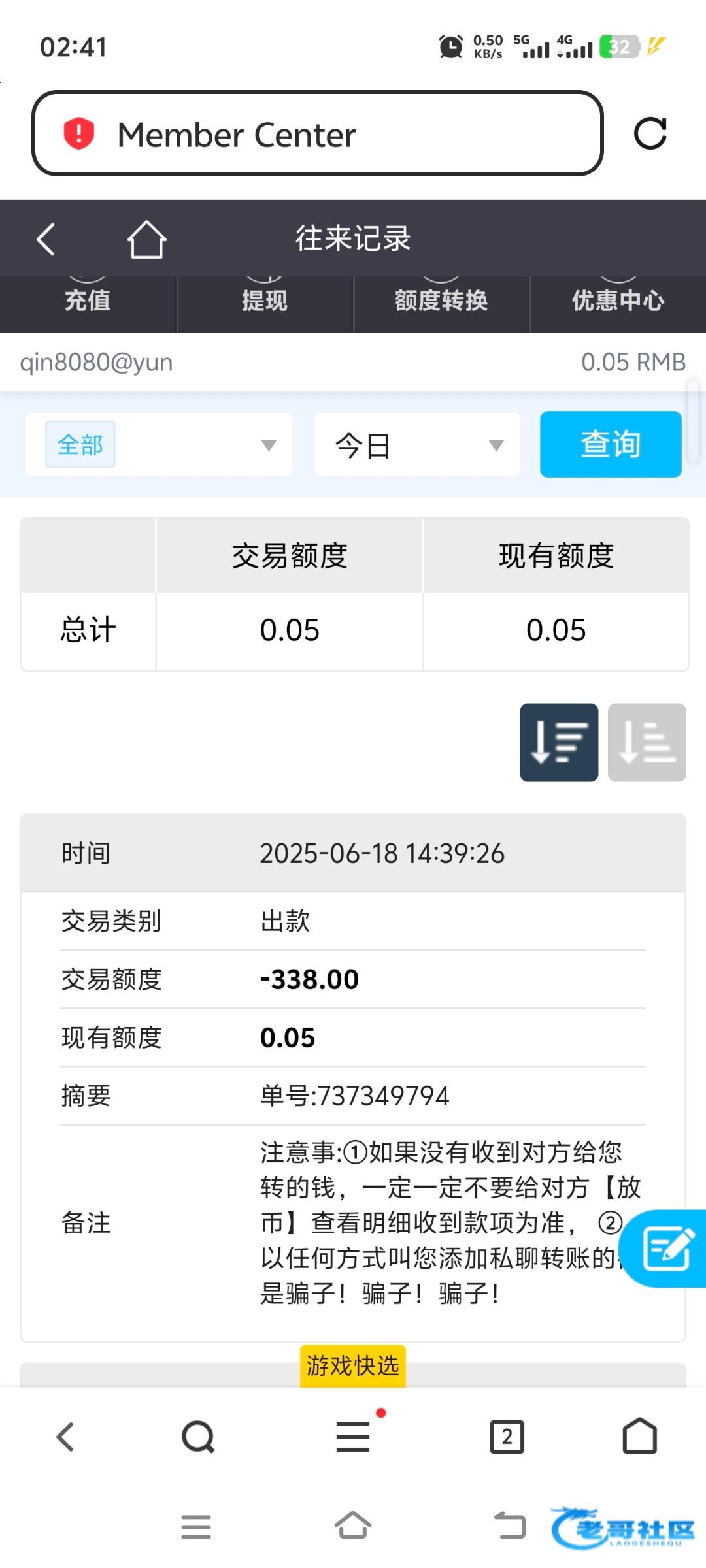The height and width of the screenshot is (1568, 706).
Task: Tap the 查询 button
Action: tap(611, 444)
